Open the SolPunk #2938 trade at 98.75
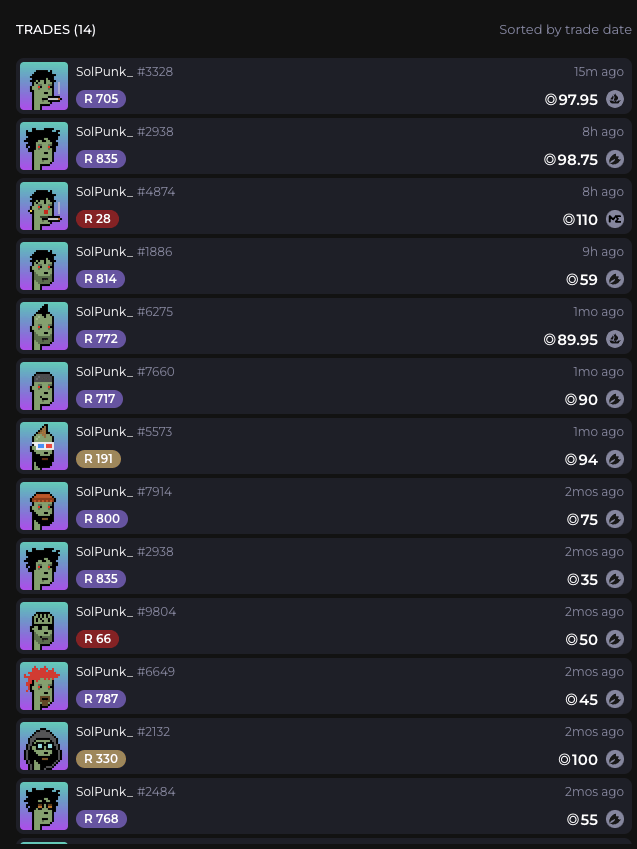637x849 pixels. pyautogui.click(x=324, y=146)
